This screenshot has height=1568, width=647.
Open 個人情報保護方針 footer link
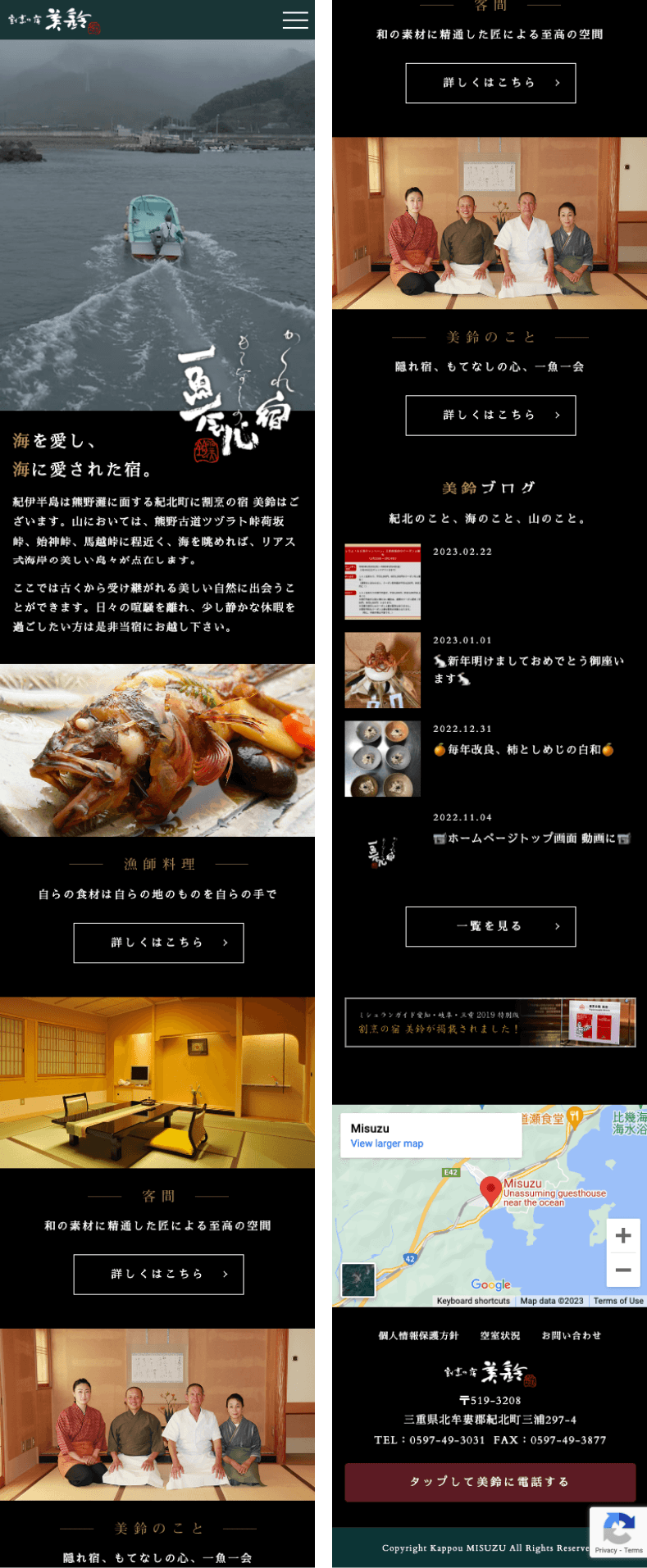418,1336
